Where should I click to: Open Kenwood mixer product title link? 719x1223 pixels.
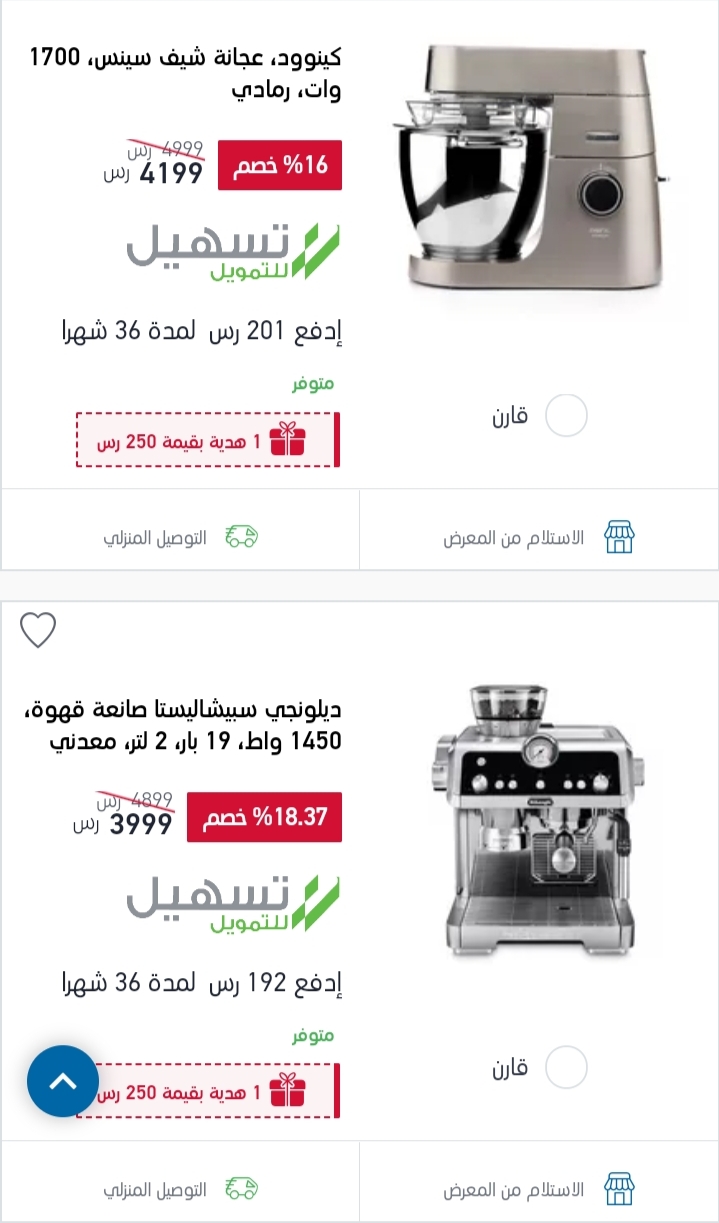[x=186, y=73]
